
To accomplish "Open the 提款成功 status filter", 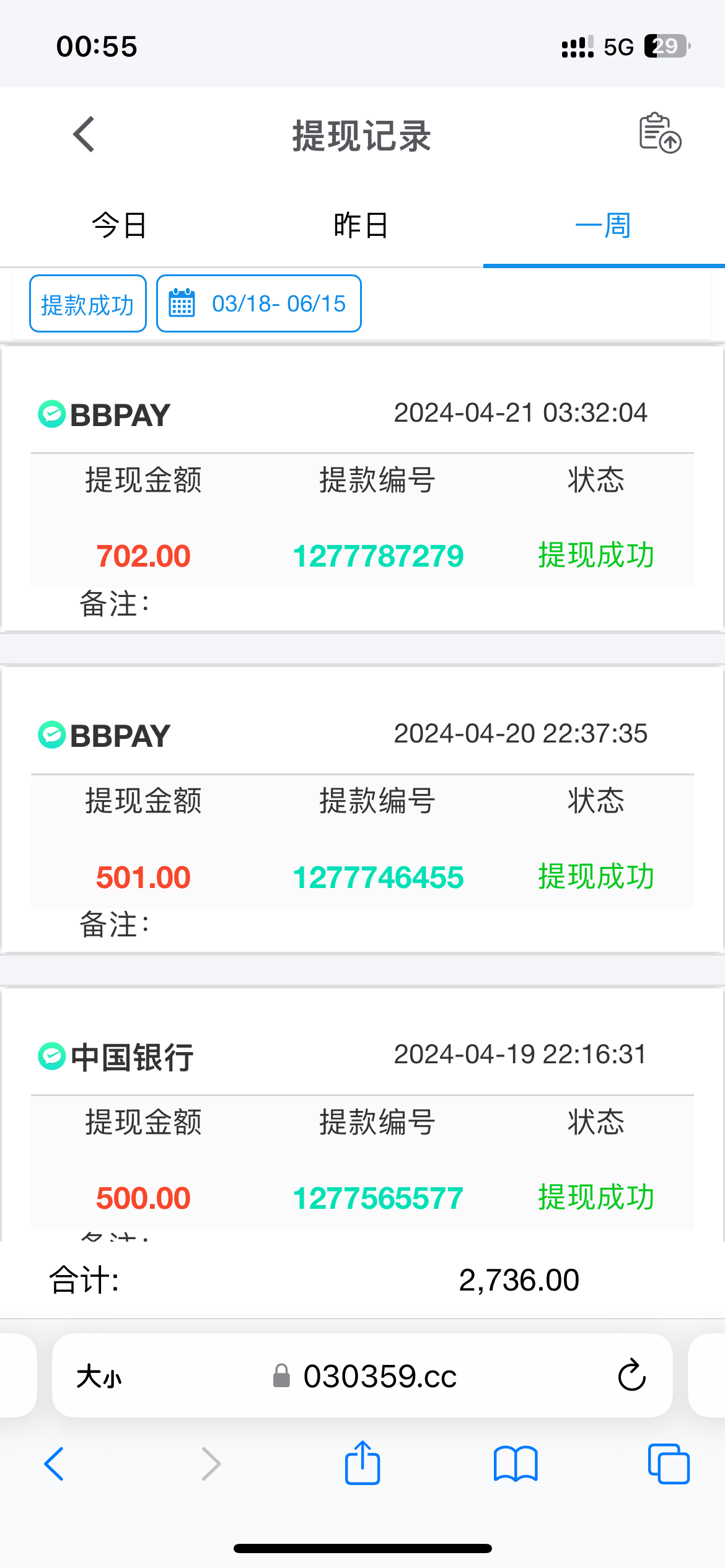I will (88, 304).
